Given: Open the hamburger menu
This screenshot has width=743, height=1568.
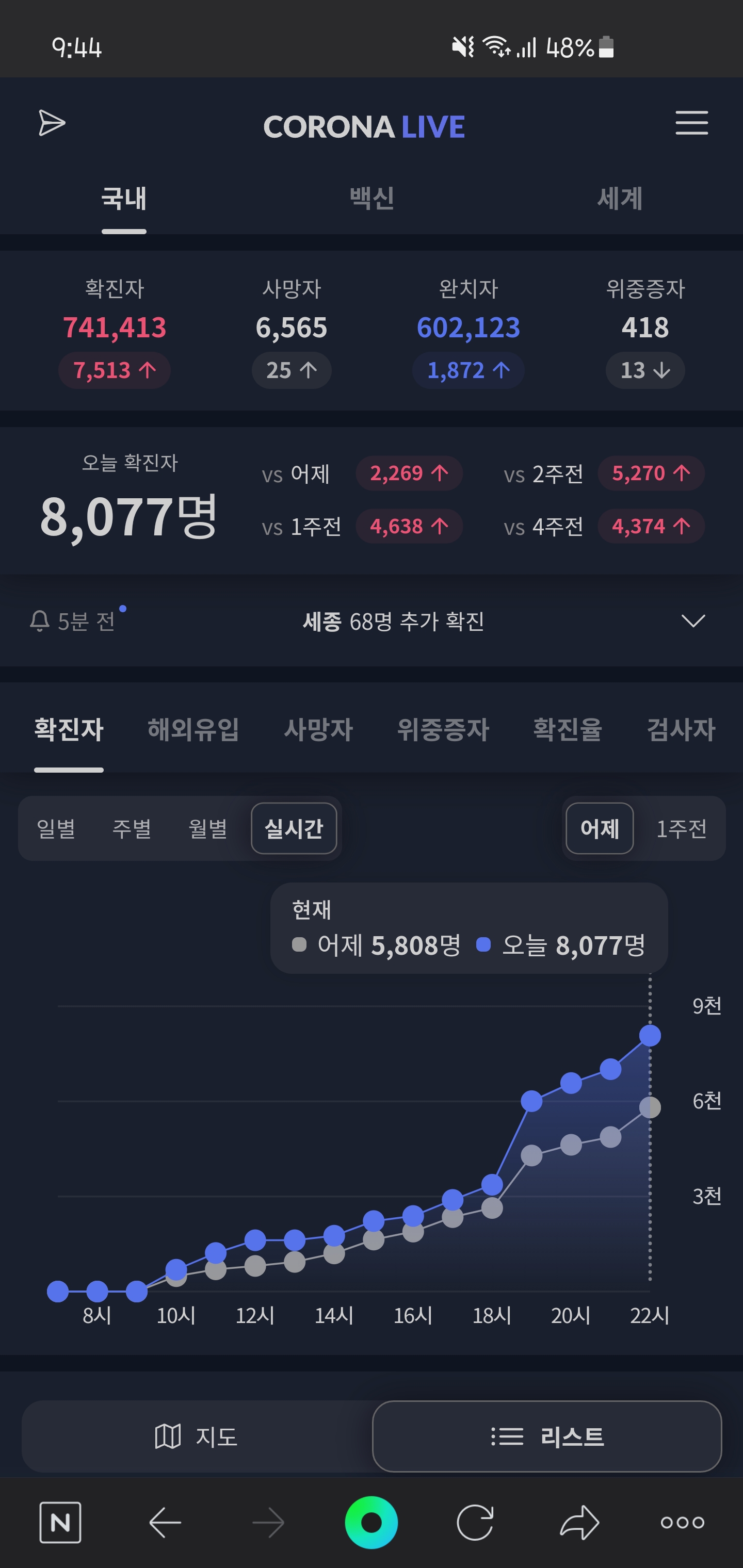Looking at the screenshot, I should (x=691, y=123).
